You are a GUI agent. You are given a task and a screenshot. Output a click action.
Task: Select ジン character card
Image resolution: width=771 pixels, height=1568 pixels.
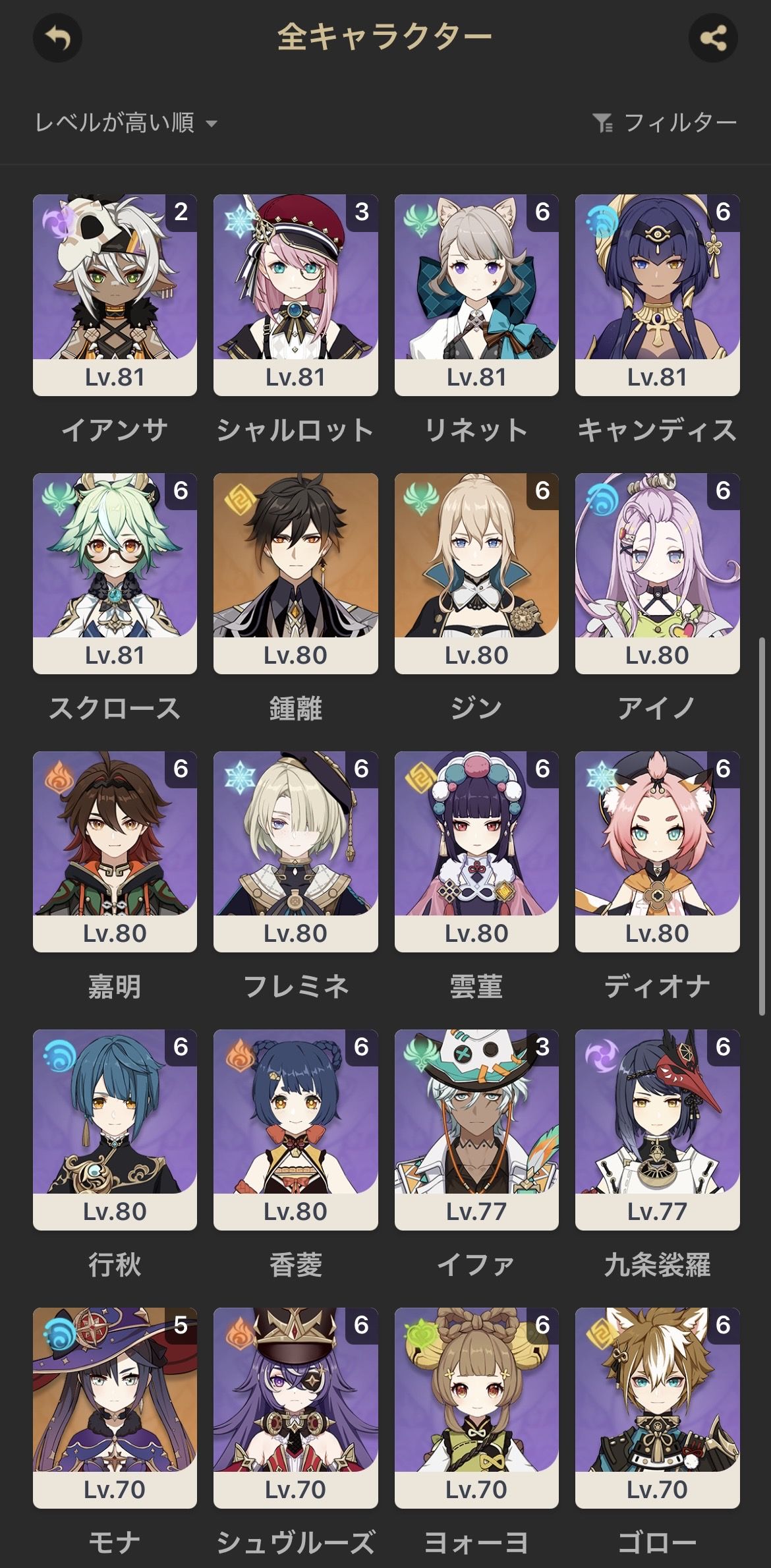click(476, 573)
